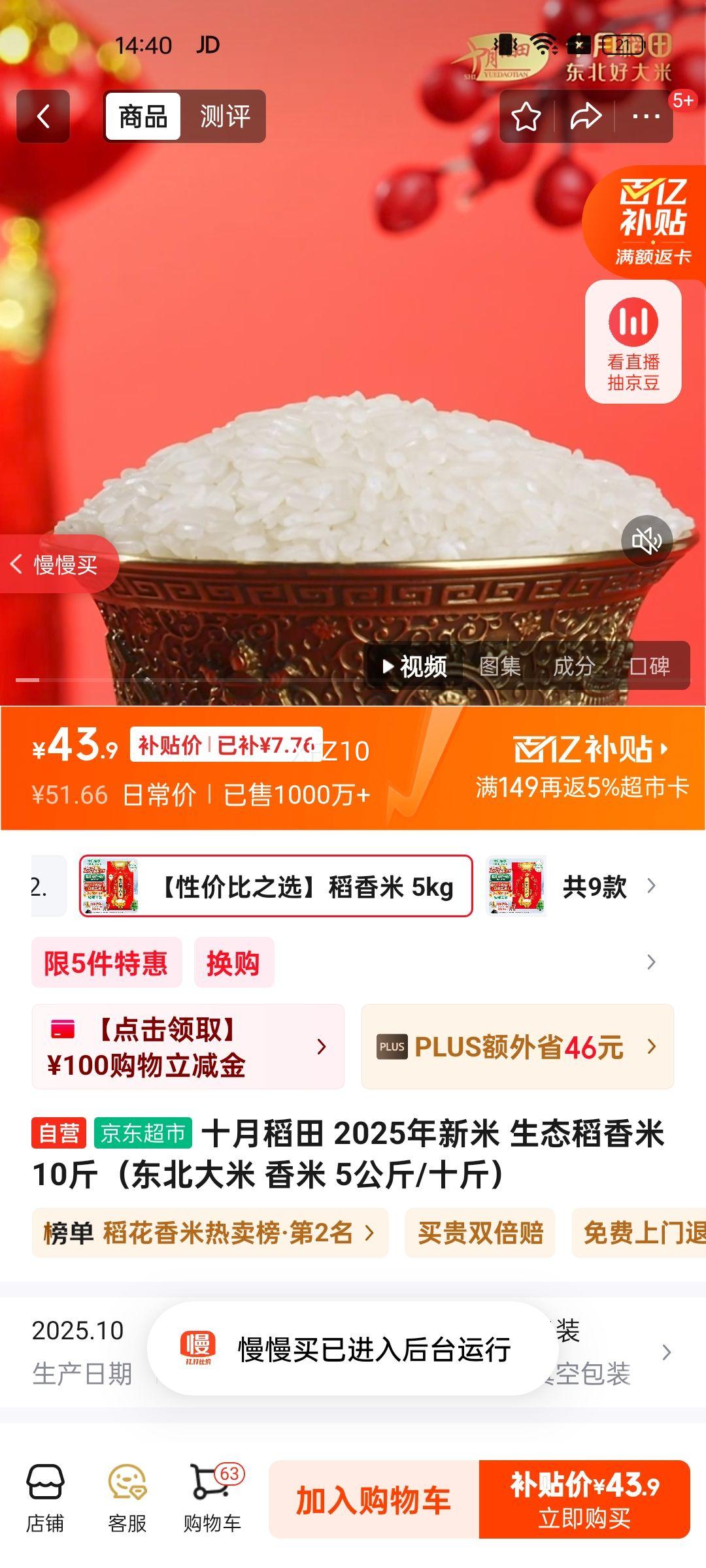Screen dimensions: 706x1568
Task: Tap the back arrow to exit product page
Action: [42, 116]
